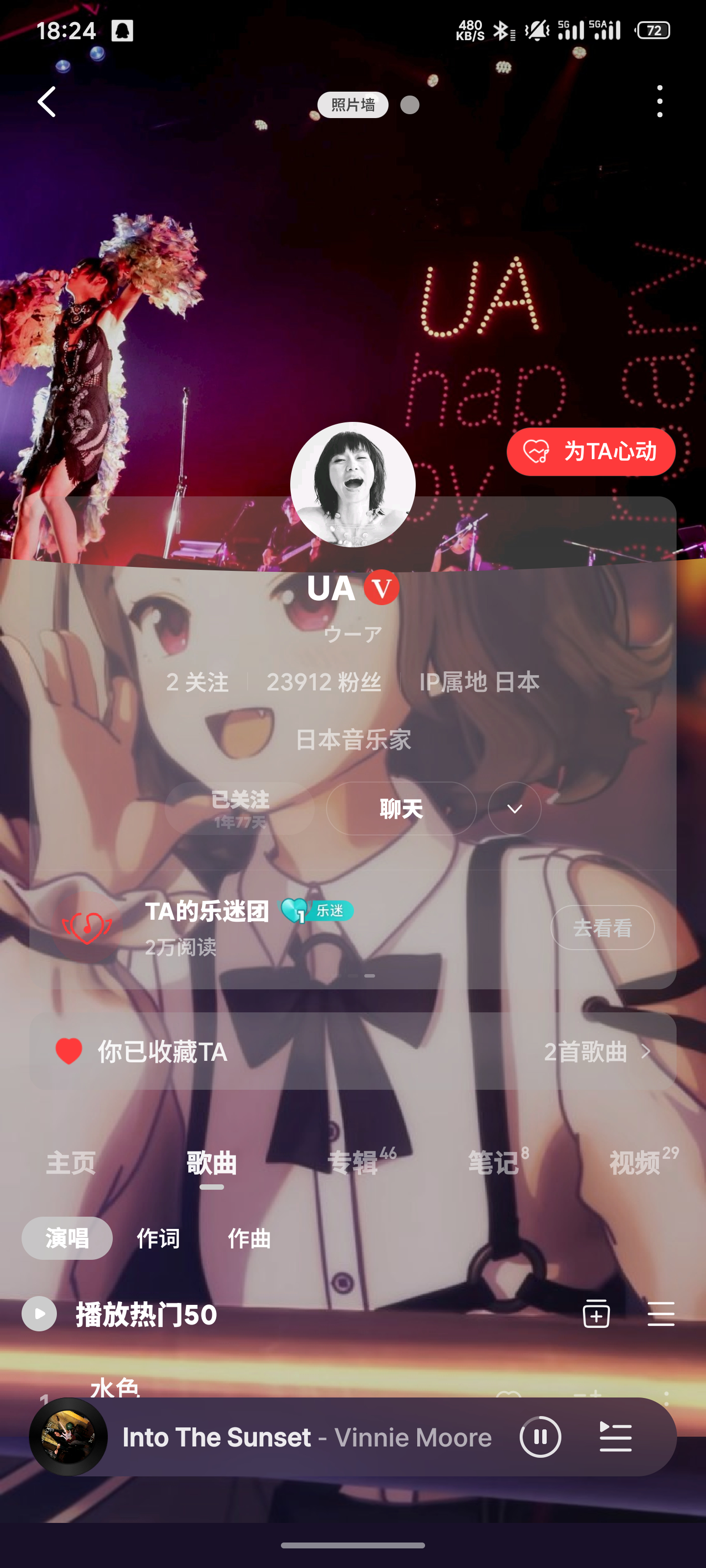Open UA's profile avatar
This screenshot has width=706, height=1568.
click(353, 485)
